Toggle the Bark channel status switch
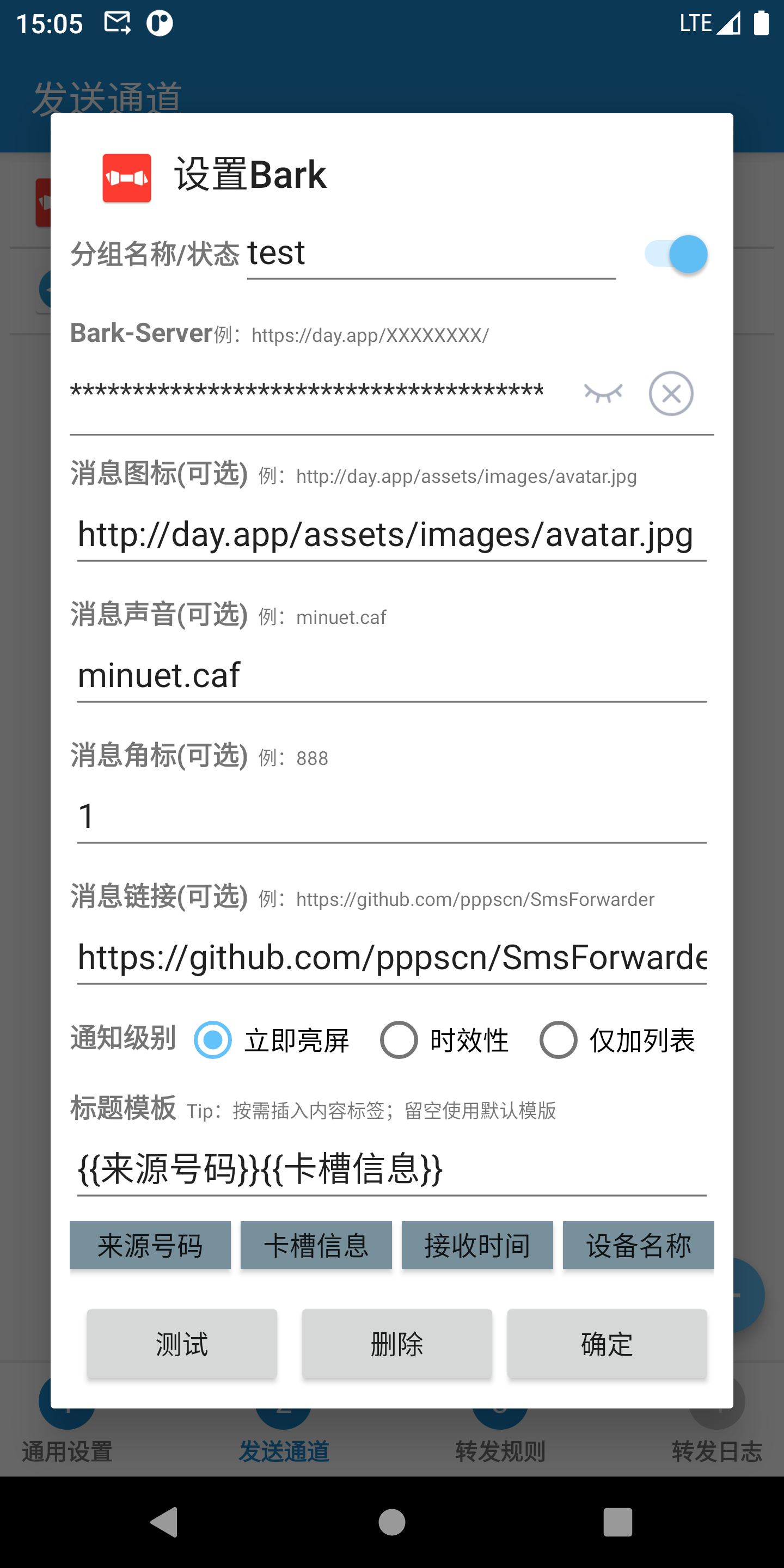This screenshot has width=784, height=1568. click(x=676, y=254)
